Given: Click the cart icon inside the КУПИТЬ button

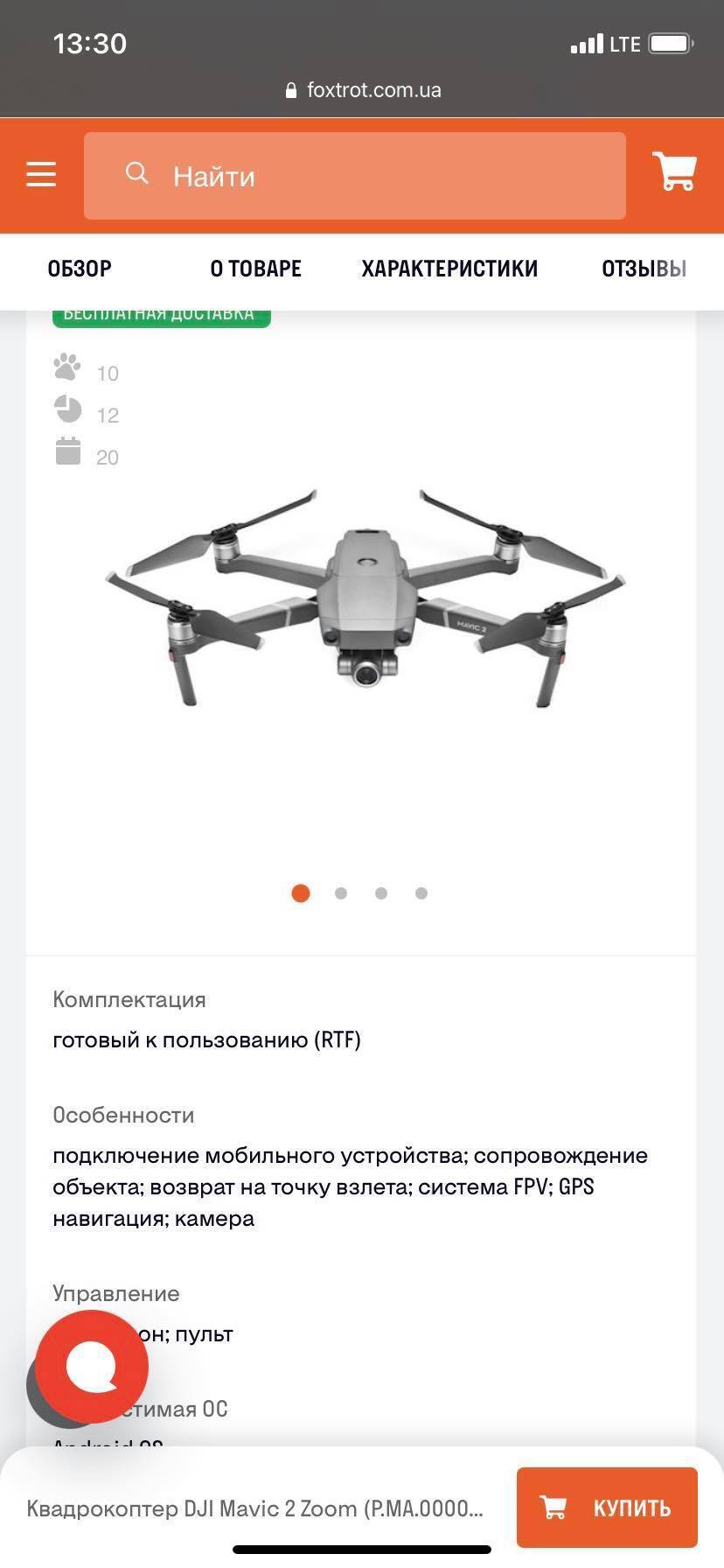Looking at the screenshot, I should coord(554,1508).
